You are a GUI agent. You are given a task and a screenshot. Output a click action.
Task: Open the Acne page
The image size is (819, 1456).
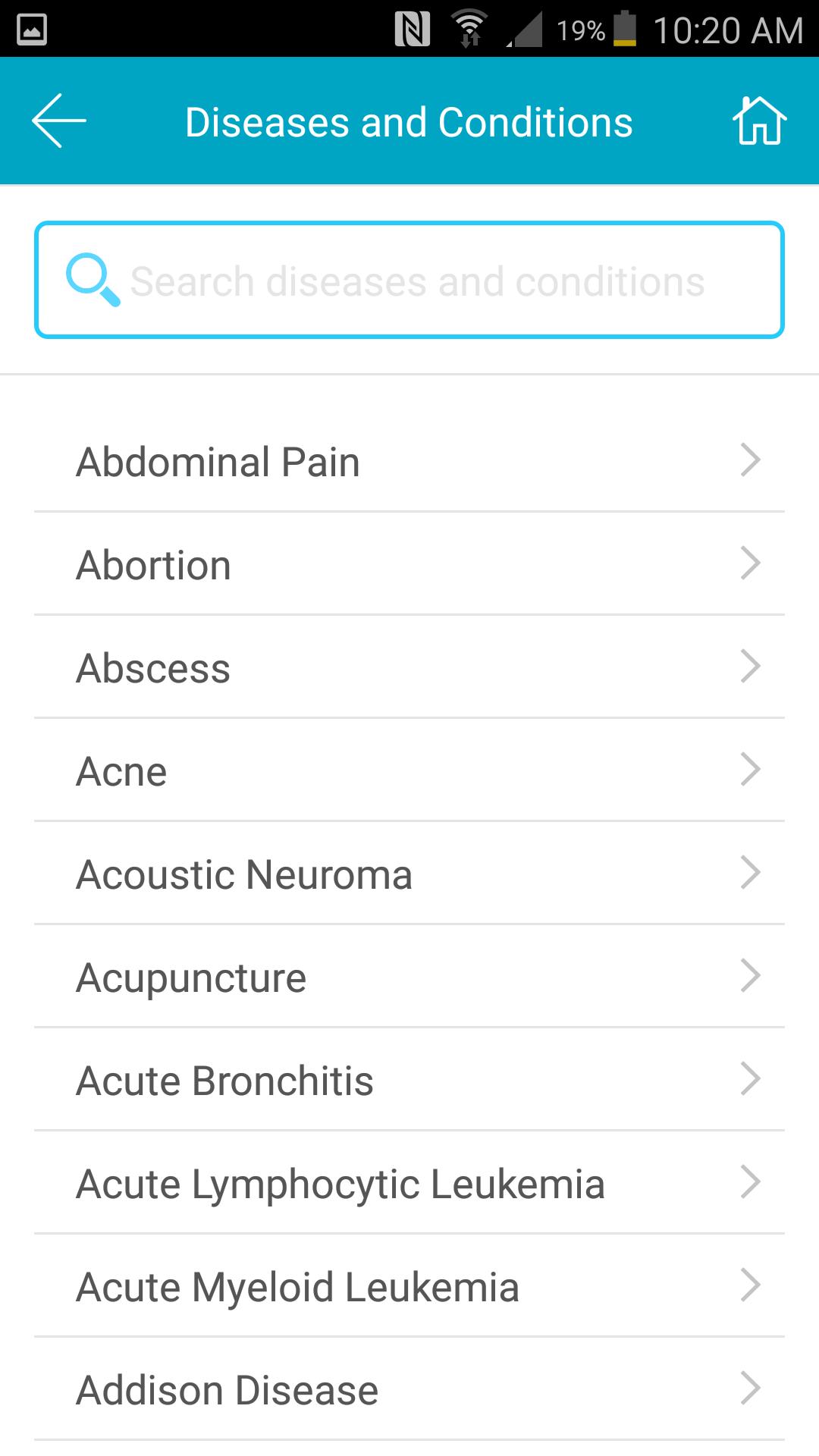[409, 771]
